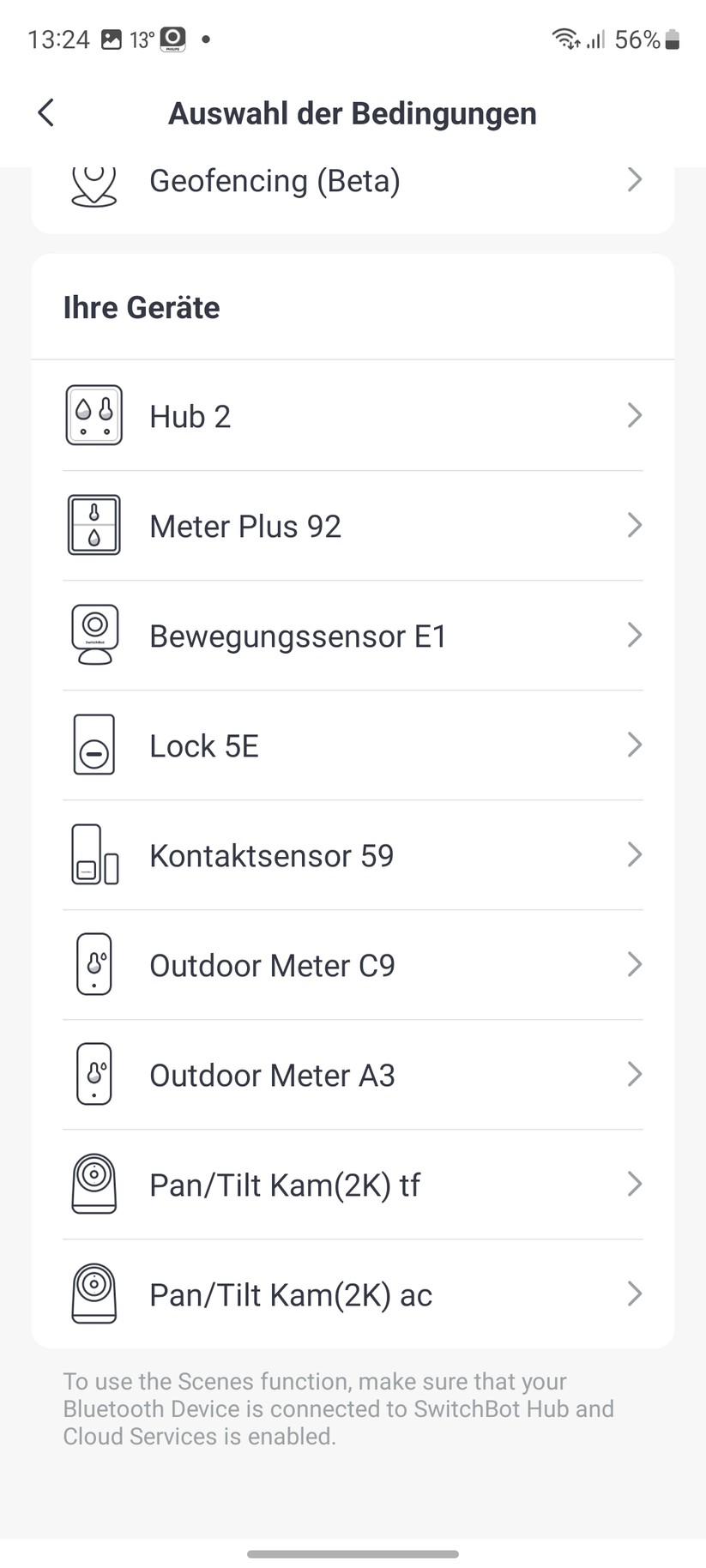Open Geofencing (Beta) via its chevron
Image resolution: width=706 pixels, height=1568 pixels.
634,180
